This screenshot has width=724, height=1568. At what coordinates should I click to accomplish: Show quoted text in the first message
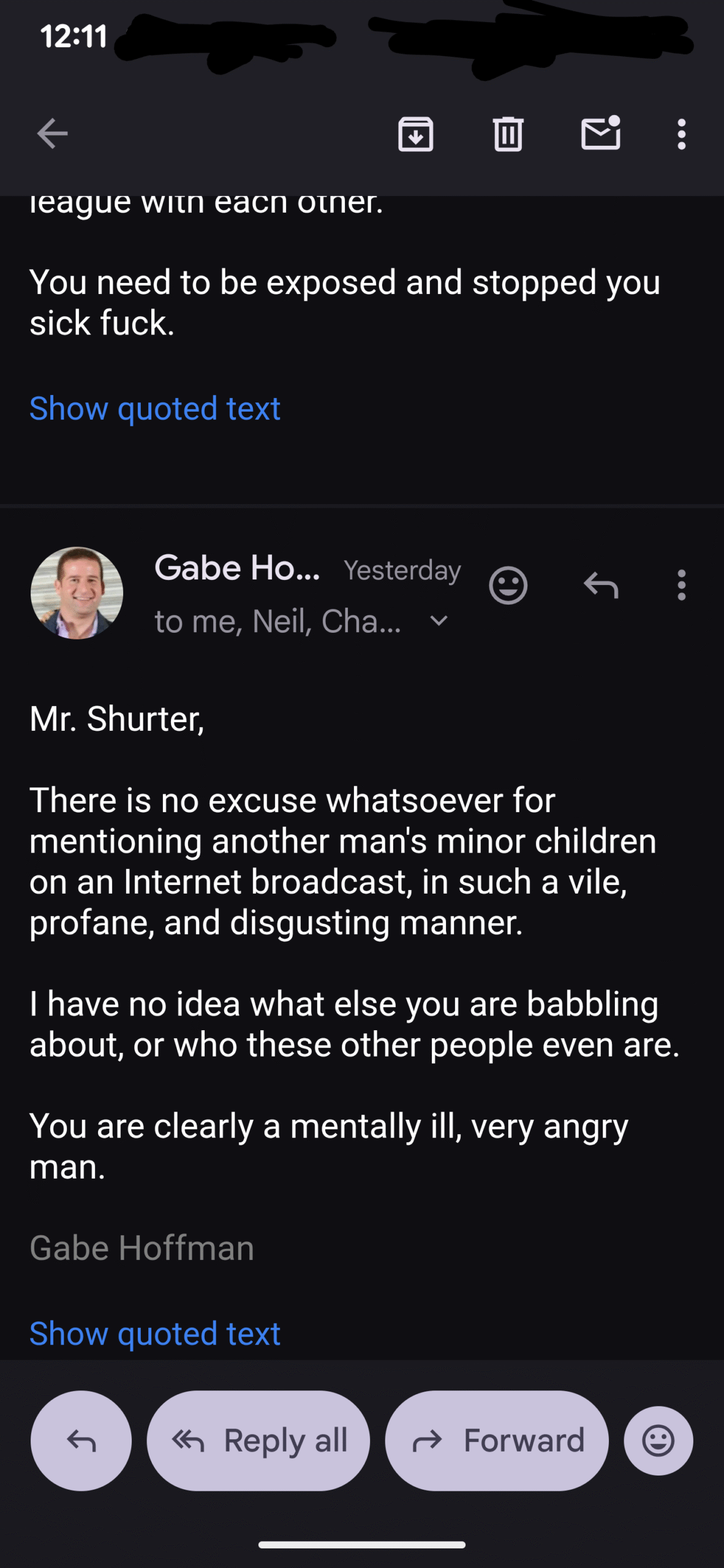[x=155, y=409]
